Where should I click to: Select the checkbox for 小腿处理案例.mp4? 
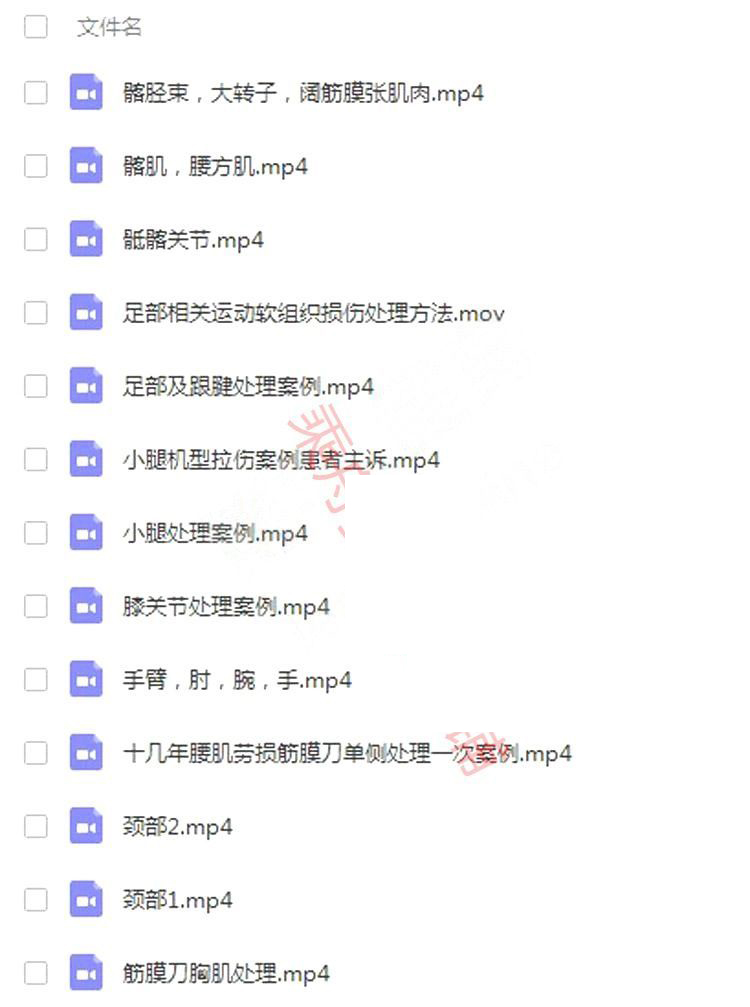36,533
